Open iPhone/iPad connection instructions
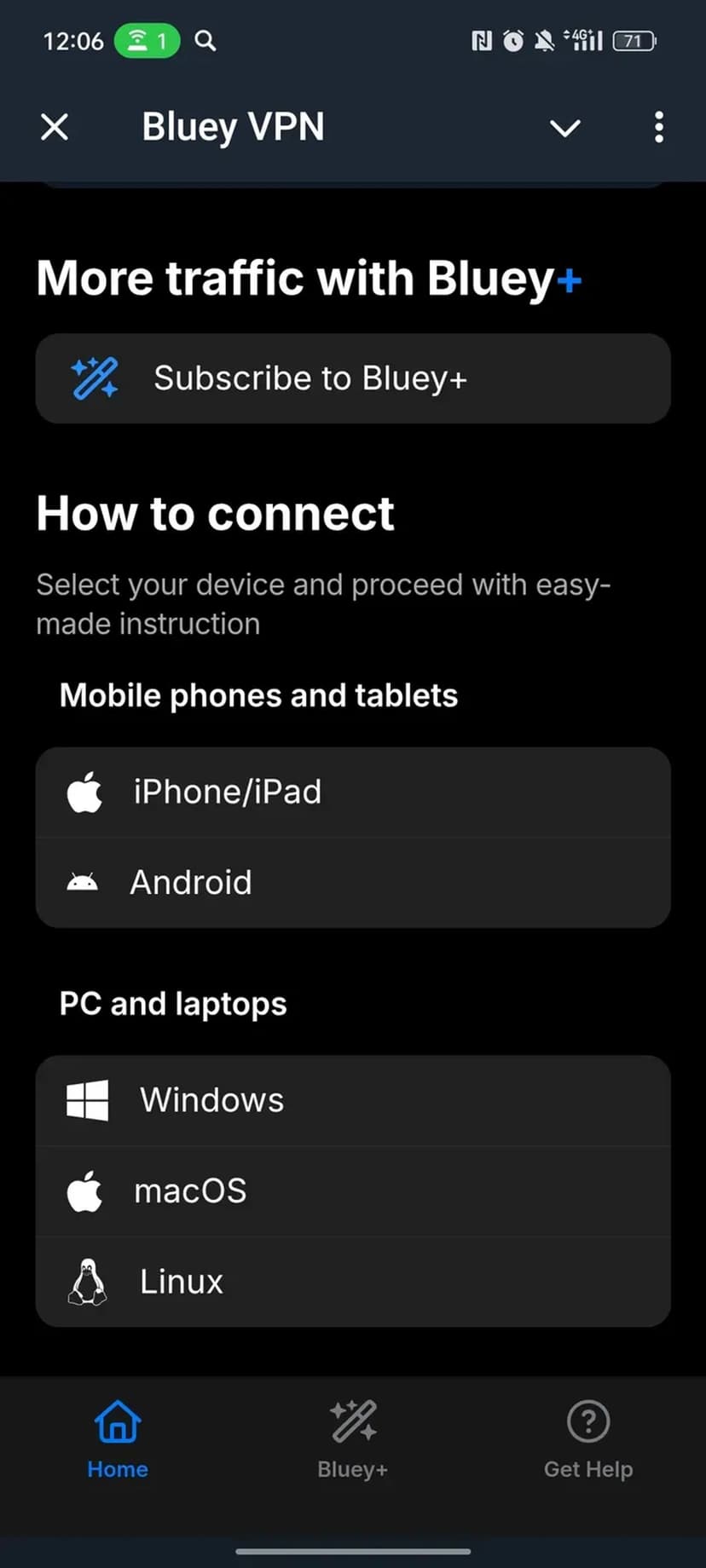The height and width of the screenshot is (1568, 706). pyautogui.click(x=353, y=793)
